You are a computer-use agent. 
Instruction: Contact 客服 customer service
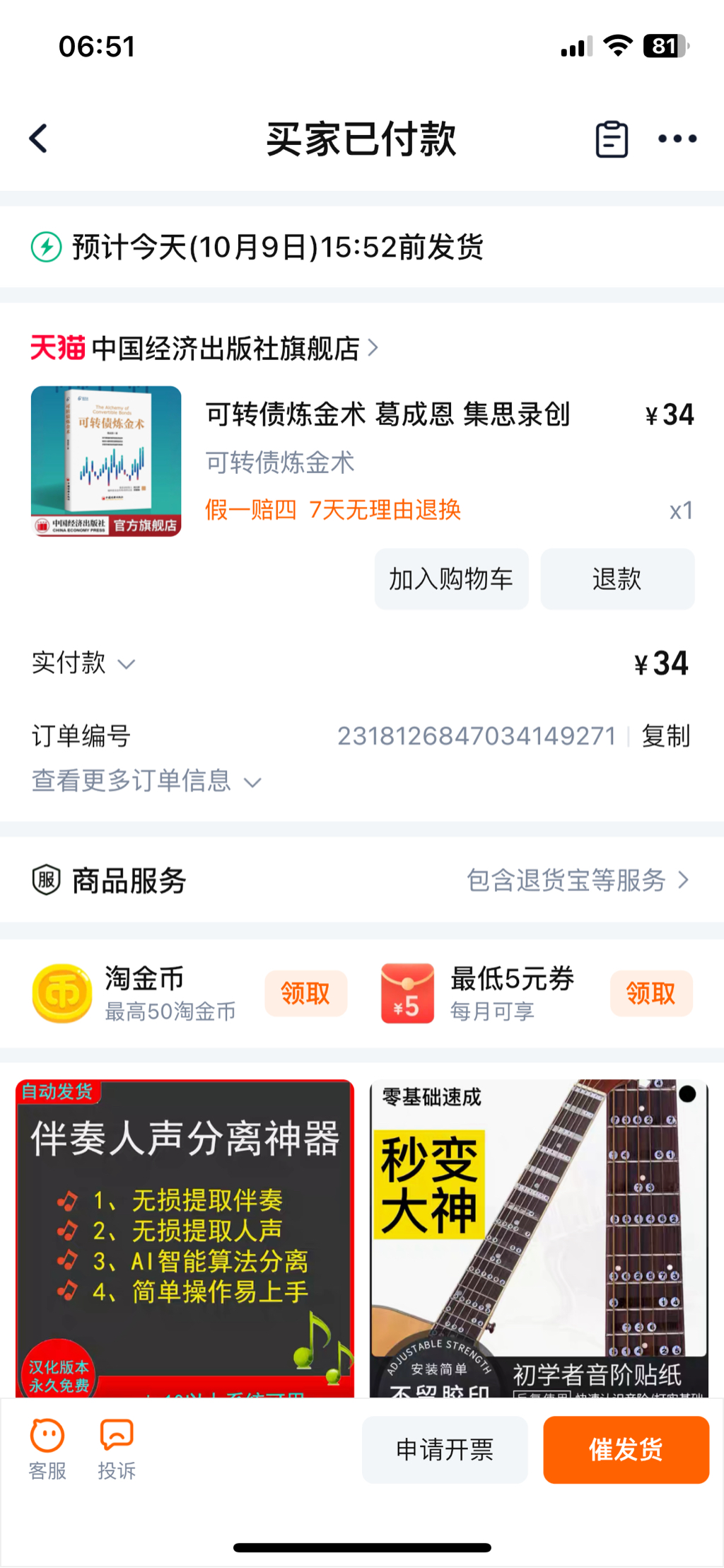tap(47, 1449)
